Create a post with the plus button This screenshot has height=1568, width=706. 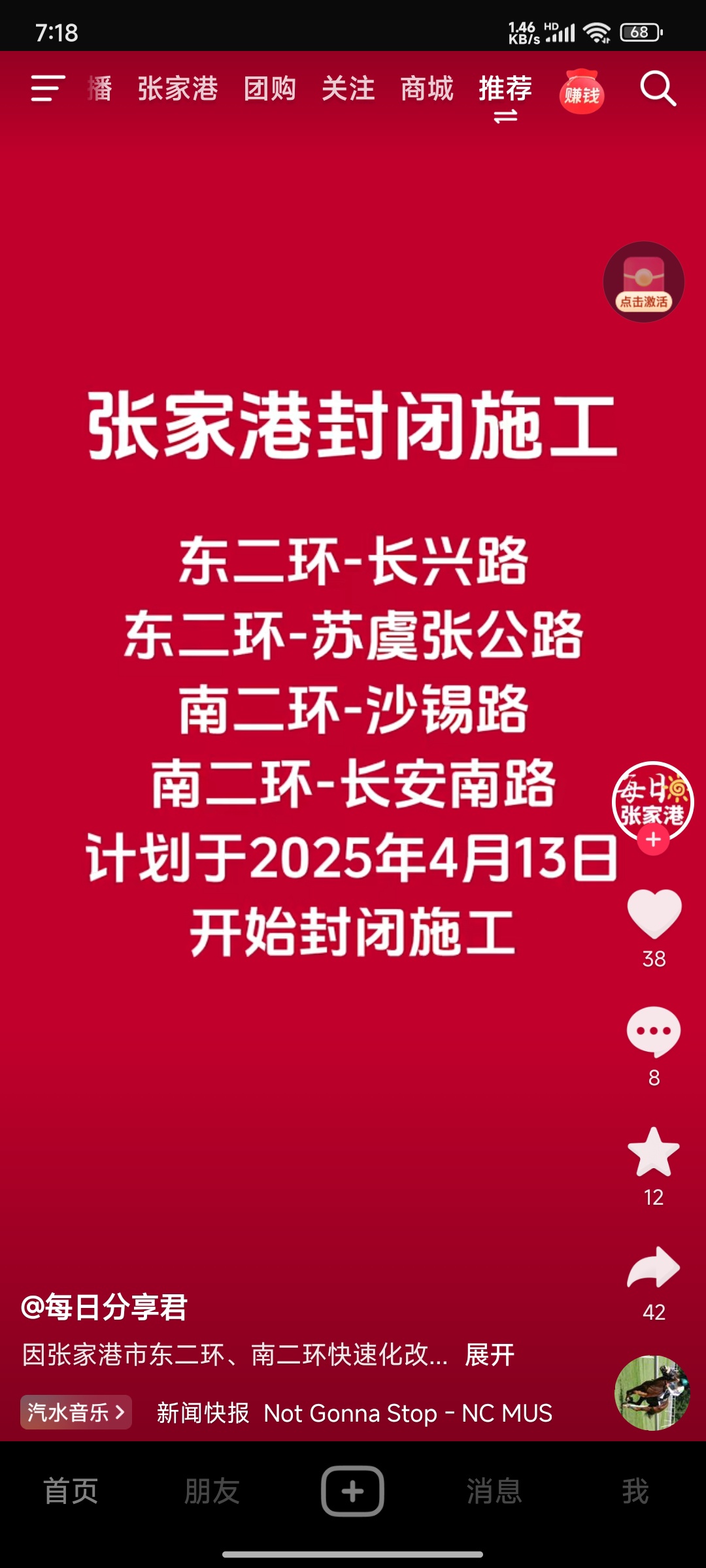[352, 1491]
